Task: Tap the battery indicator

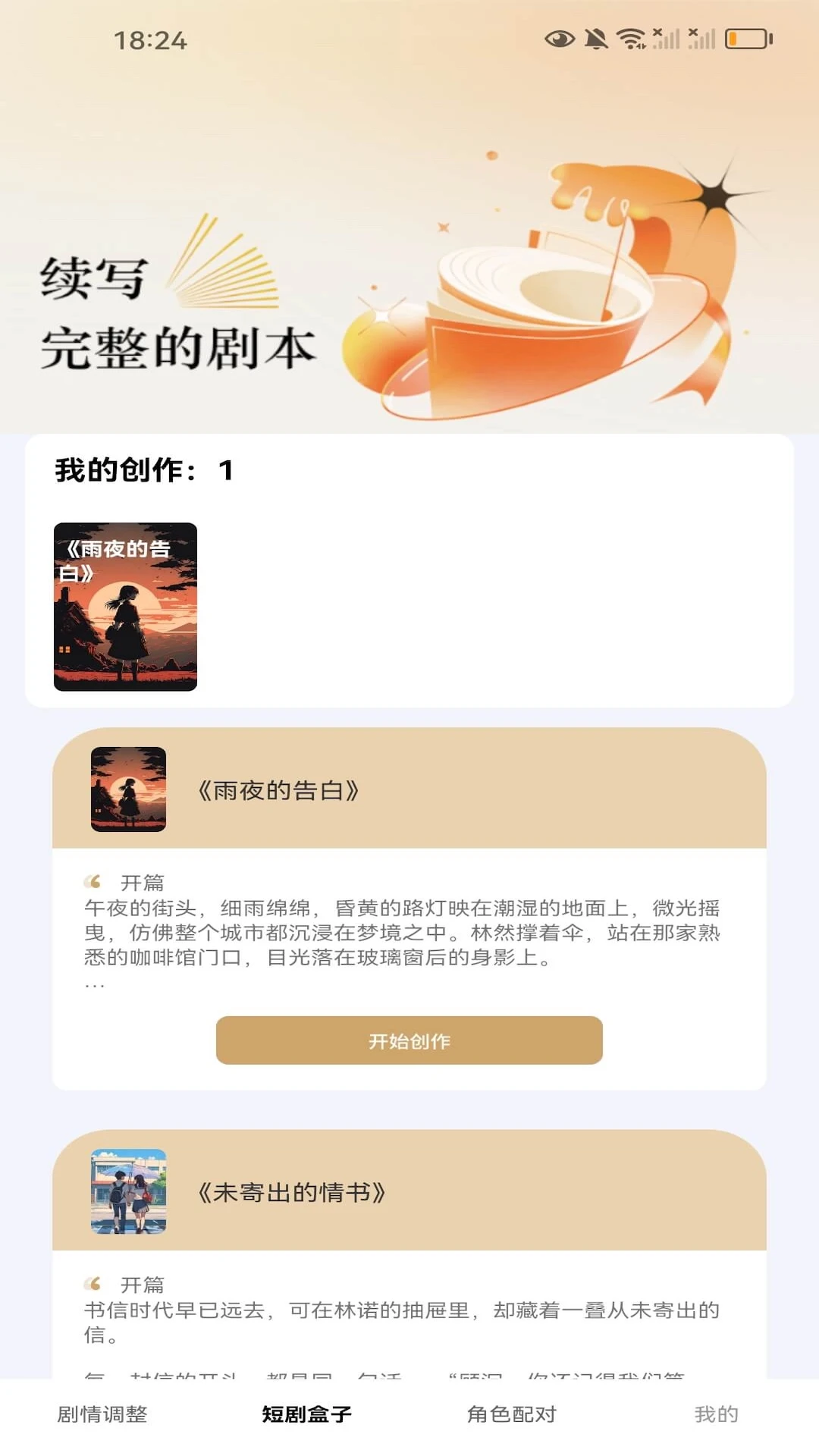Action: tap(745, 37)
